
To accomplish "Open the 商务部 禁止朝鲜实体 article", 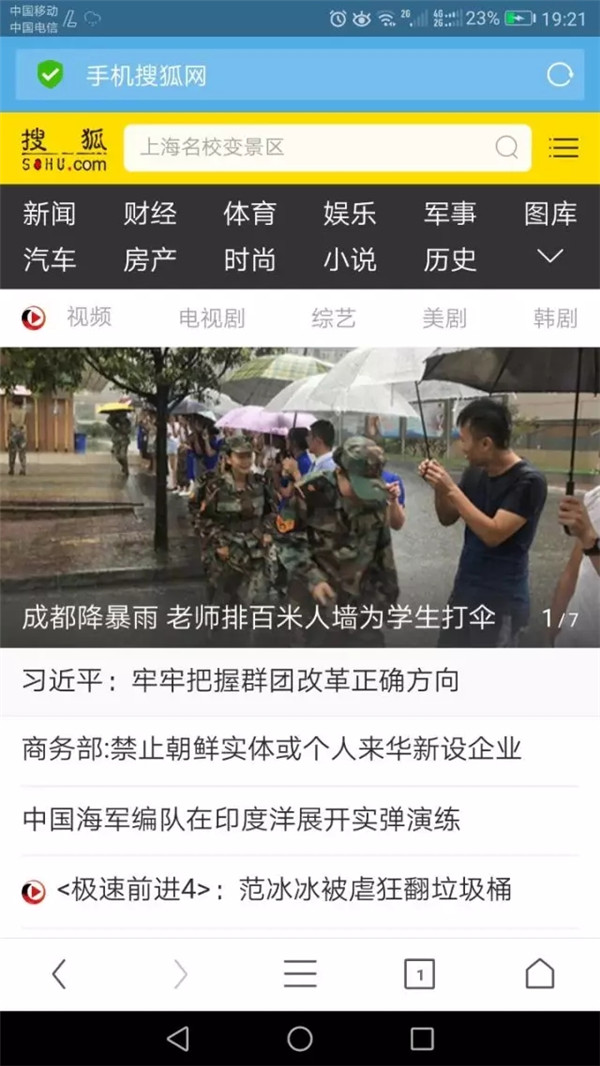I will (272, 749).
